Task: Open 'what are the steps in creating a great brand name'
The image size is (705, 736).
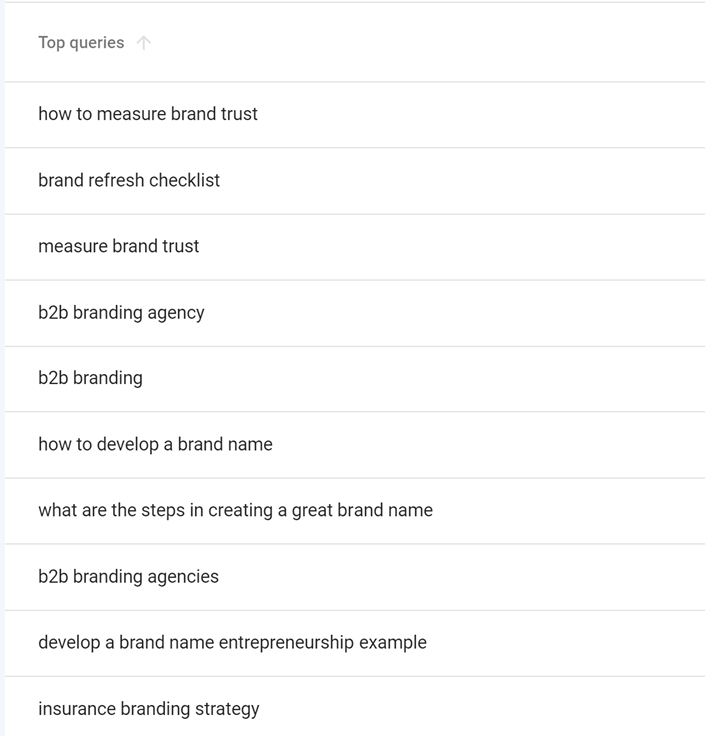Action: pos(235,510)
